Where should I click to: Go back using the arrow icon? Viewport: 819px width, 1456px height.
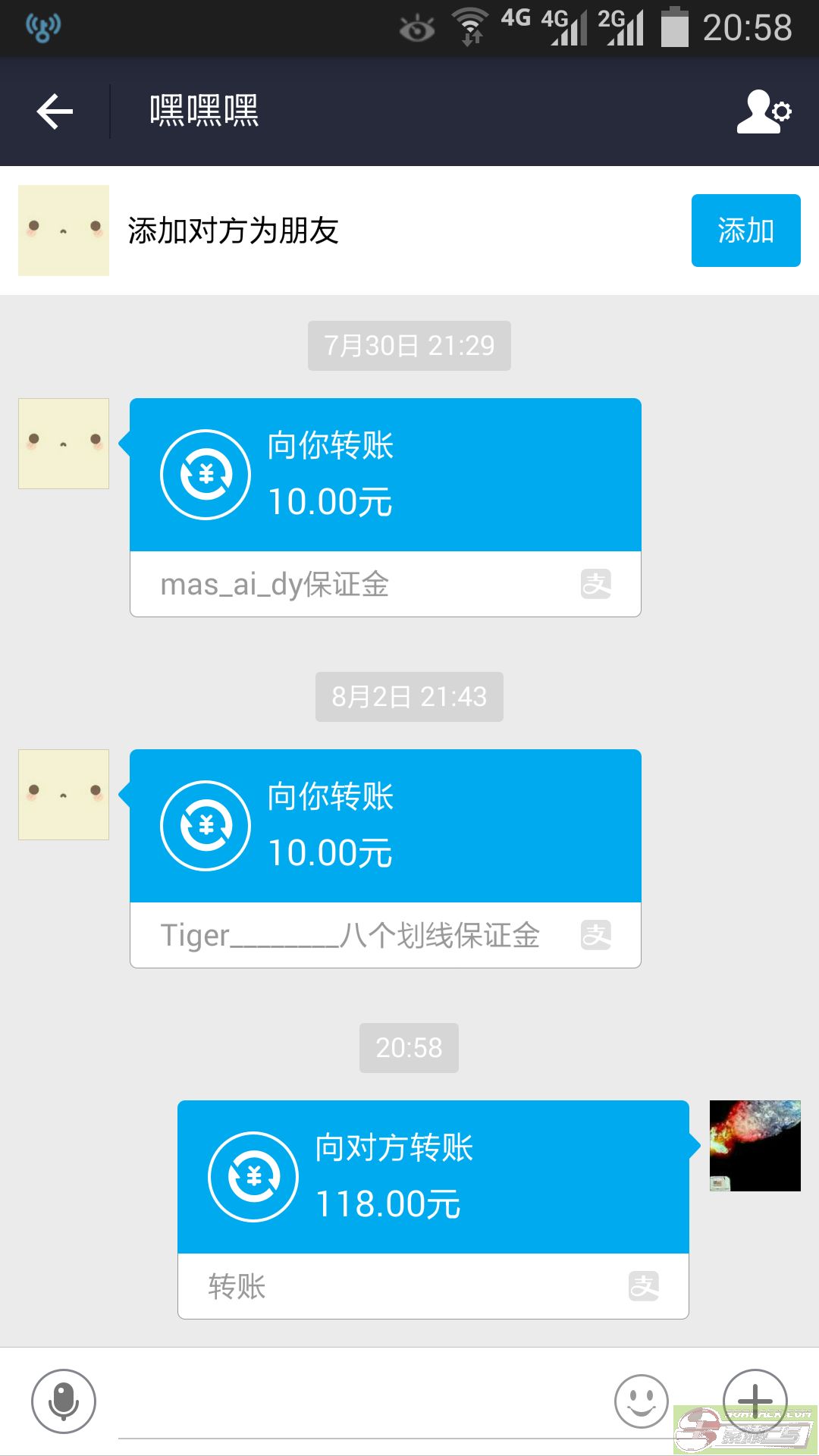[55, 111]
